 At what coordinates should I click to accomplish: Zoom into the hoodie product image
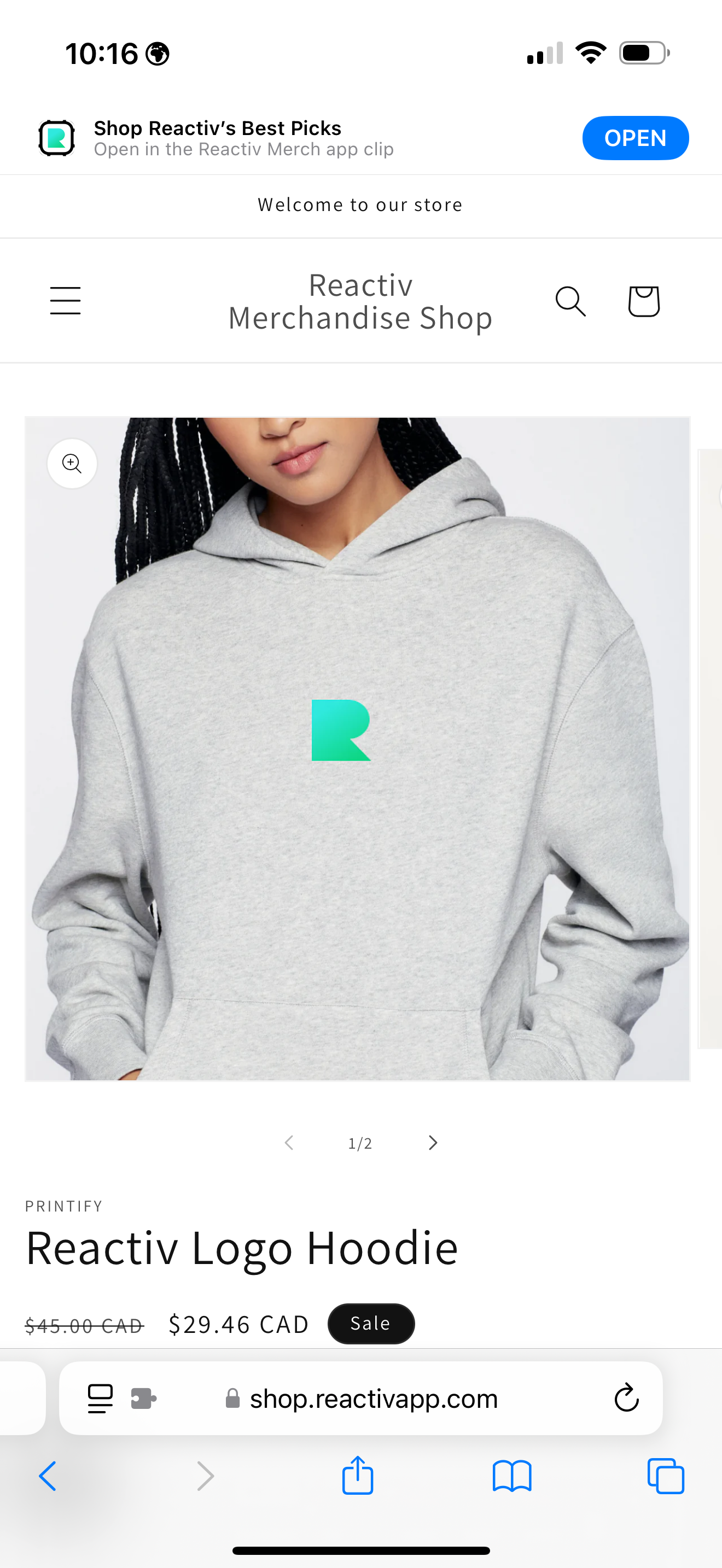(72, 464)
